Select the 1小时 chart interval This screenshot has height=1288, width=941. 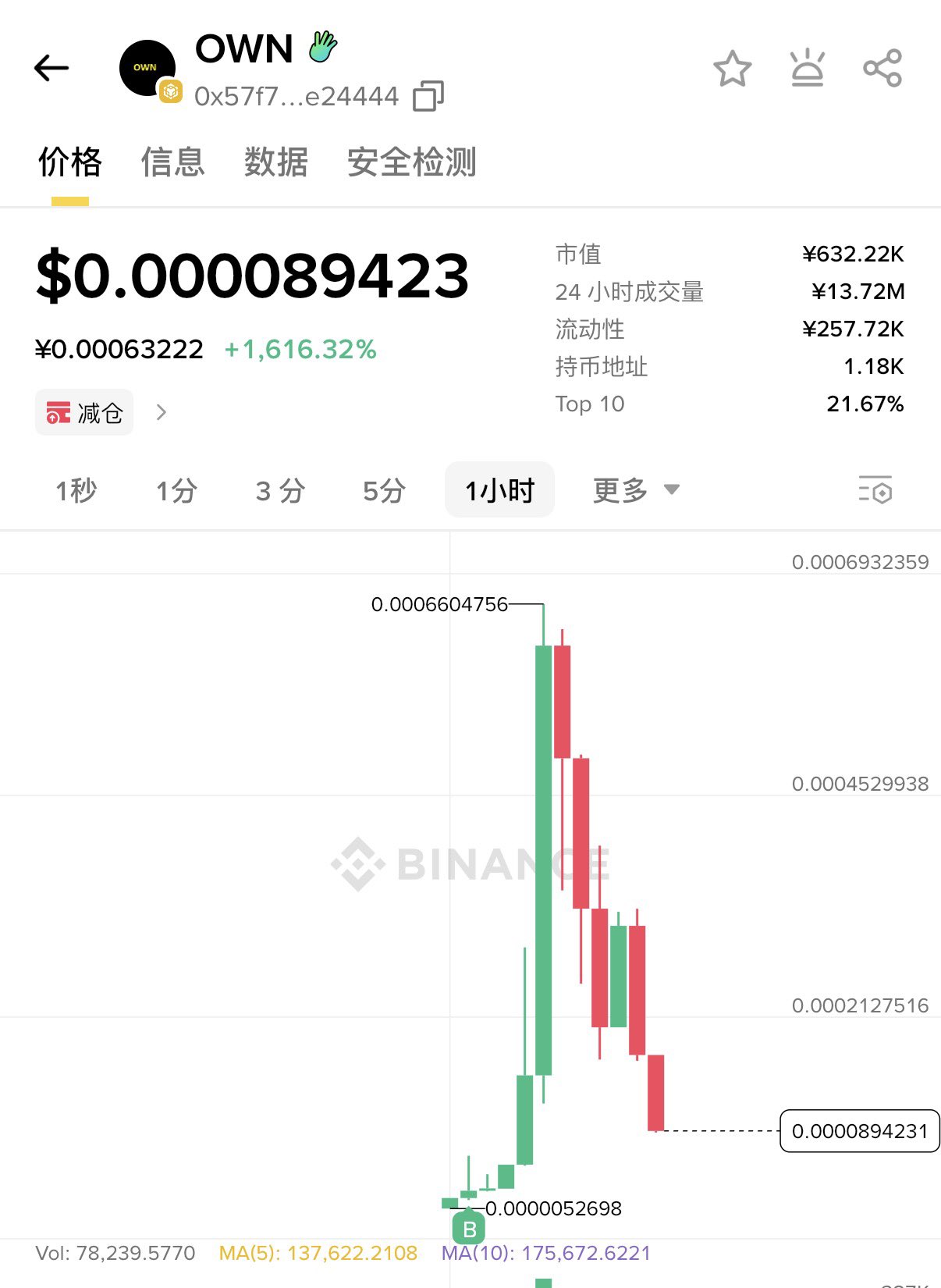coord(499,490)
